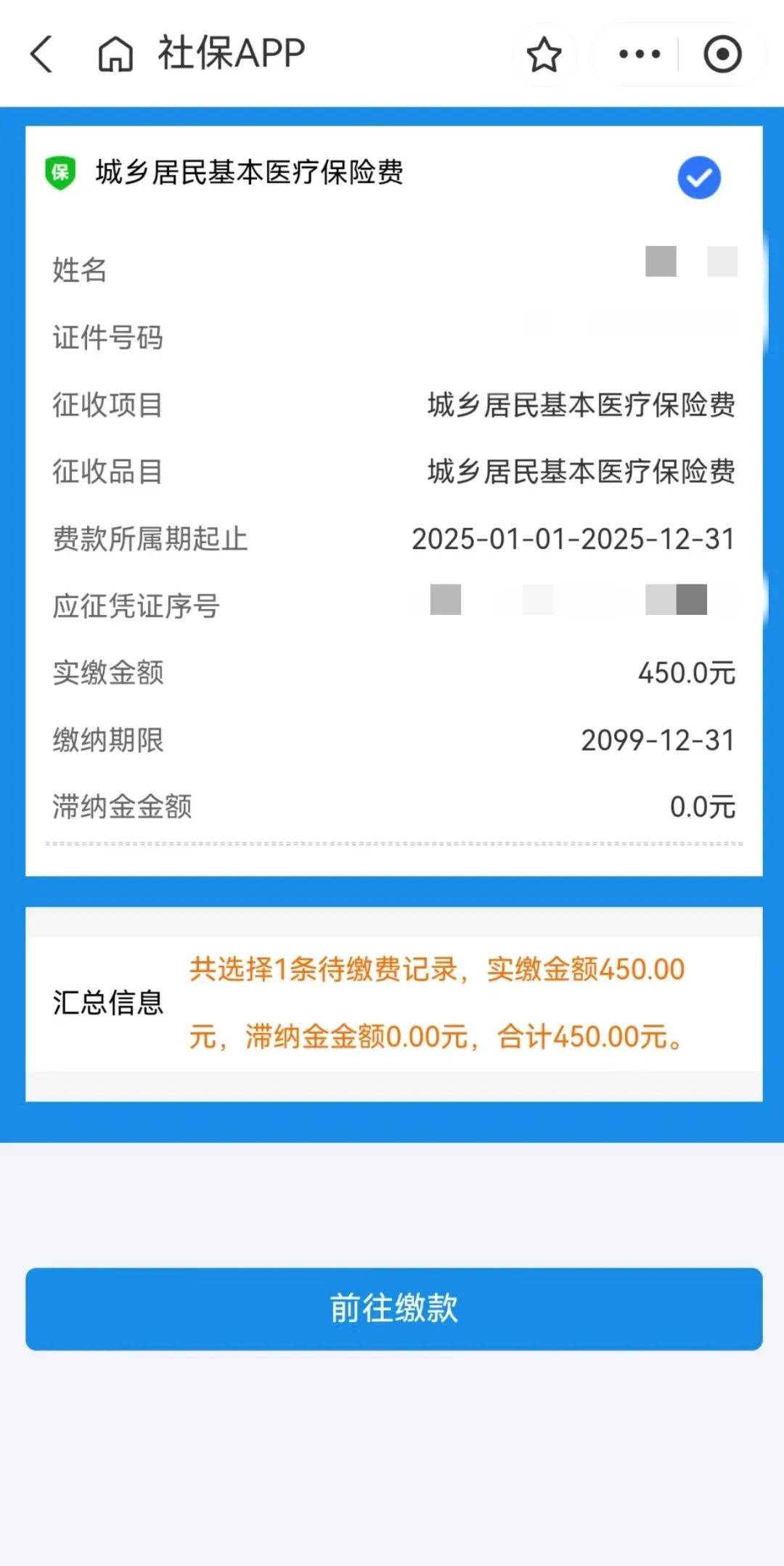Click the green 保 insurance shield icon
784x1566 pixels.
pos(61,172)
